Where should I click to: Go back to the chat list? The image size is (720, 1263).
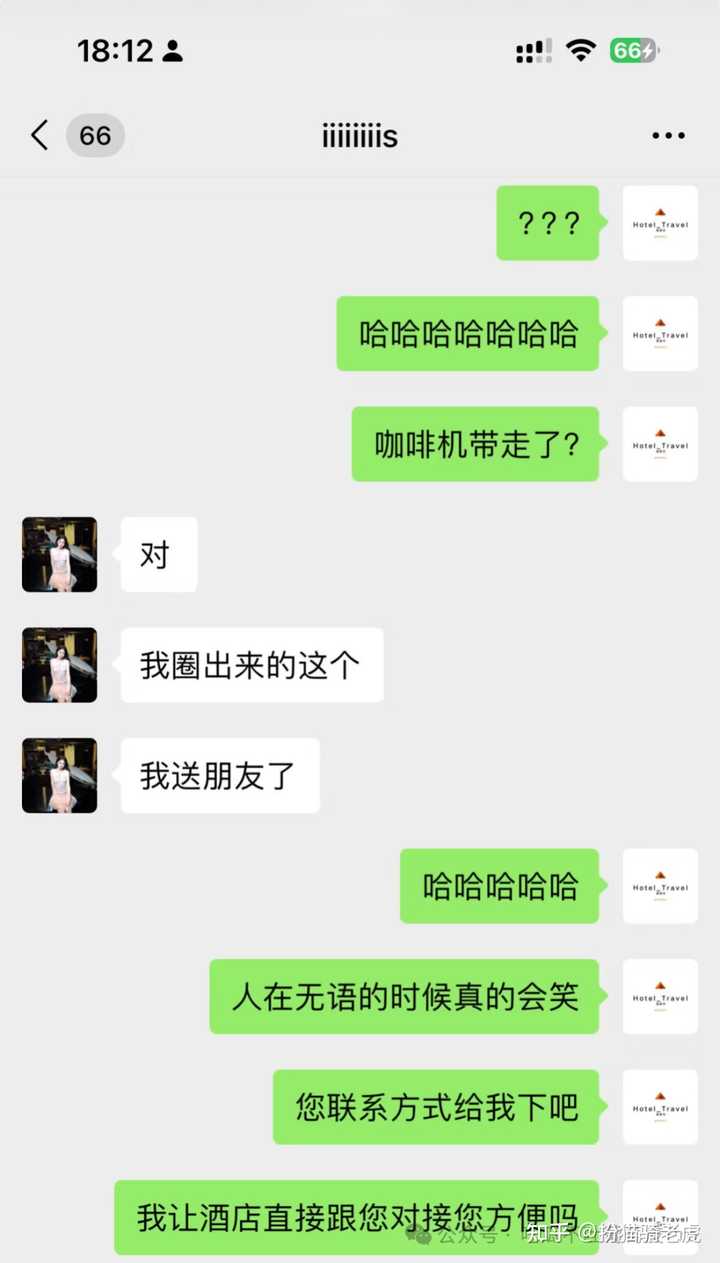click(x=40, y=136)
